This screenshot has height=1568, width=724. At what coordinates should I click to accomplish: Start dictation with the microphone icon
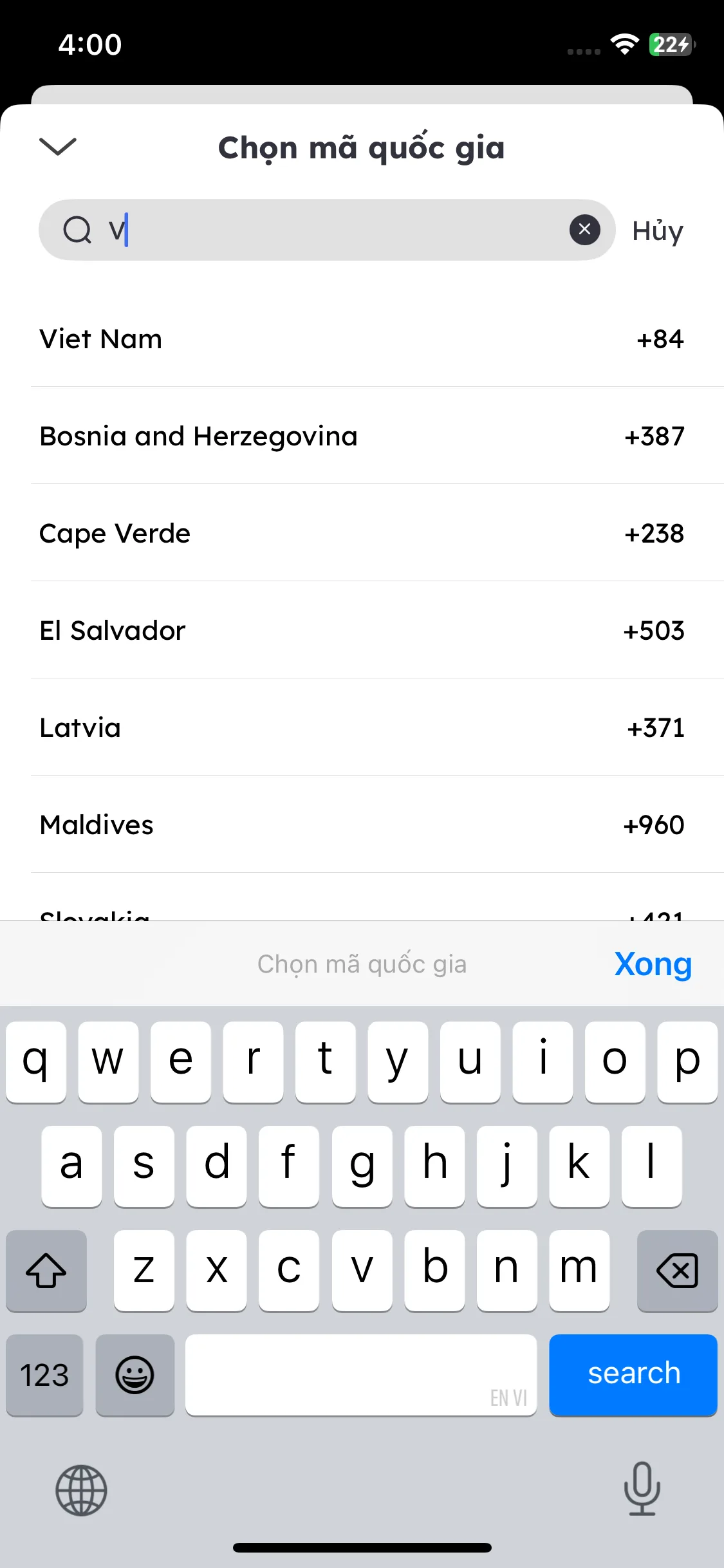[642, 1488]
